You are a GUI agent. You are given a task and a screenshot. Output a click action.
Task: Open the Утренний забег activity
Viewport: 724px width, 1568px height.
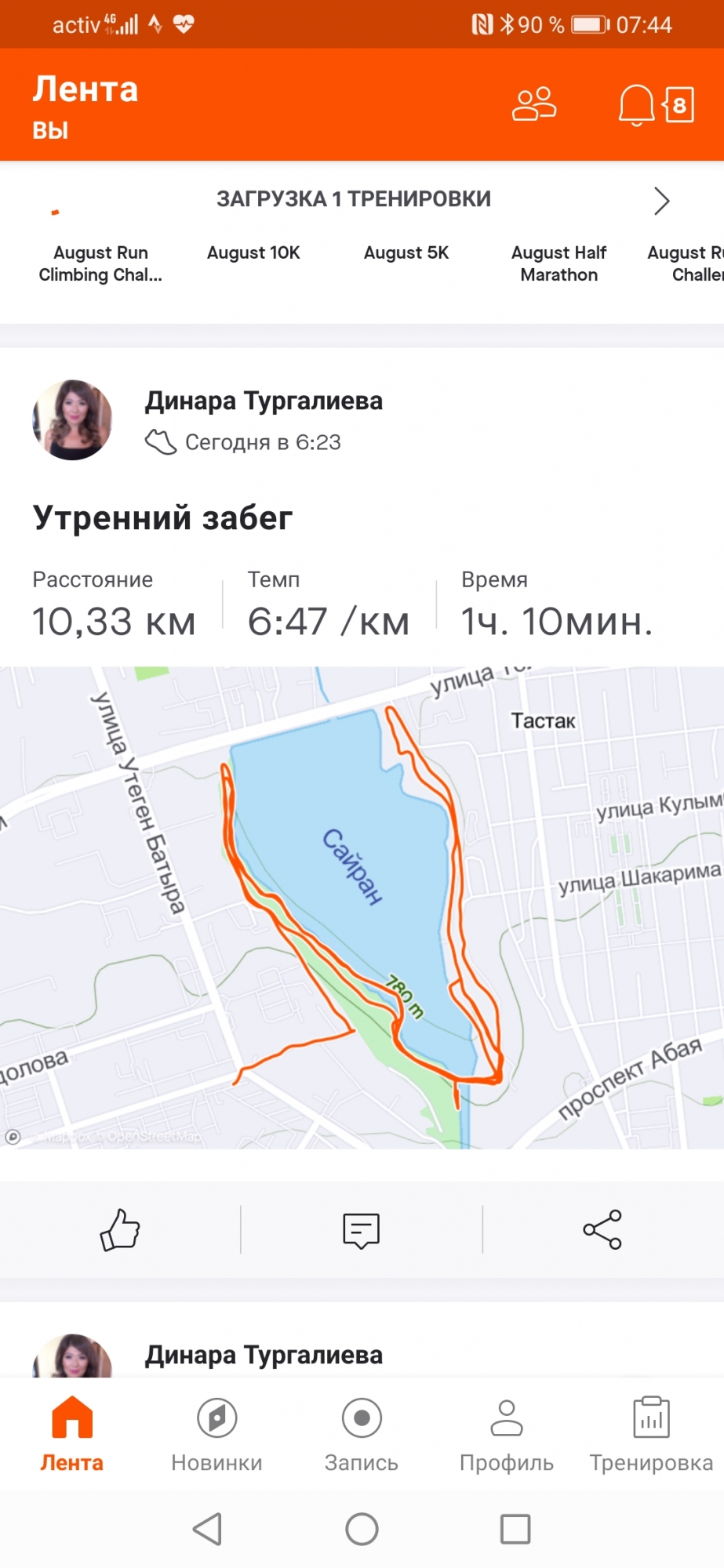tap(162, 518)
